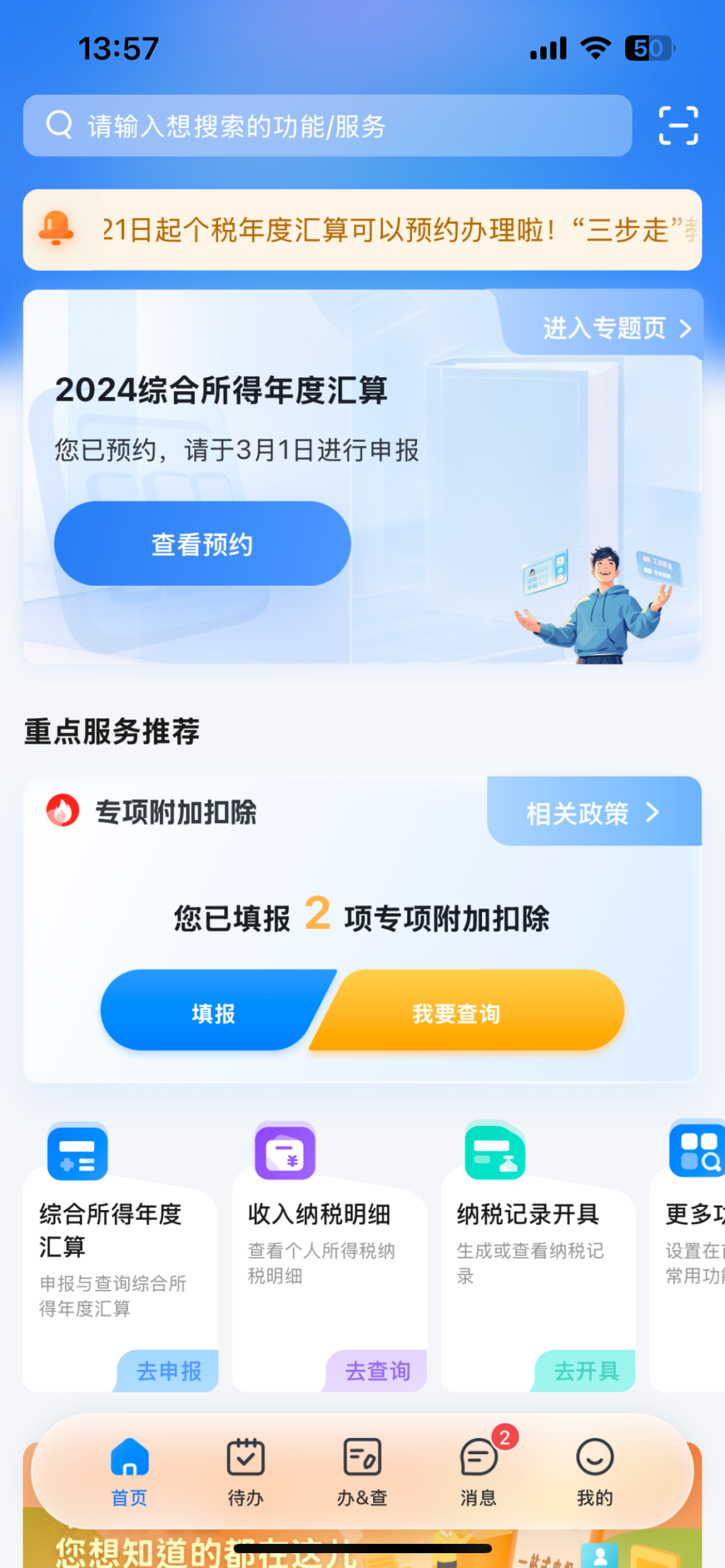Tap the 填报 button

[x=212, y=1013]
